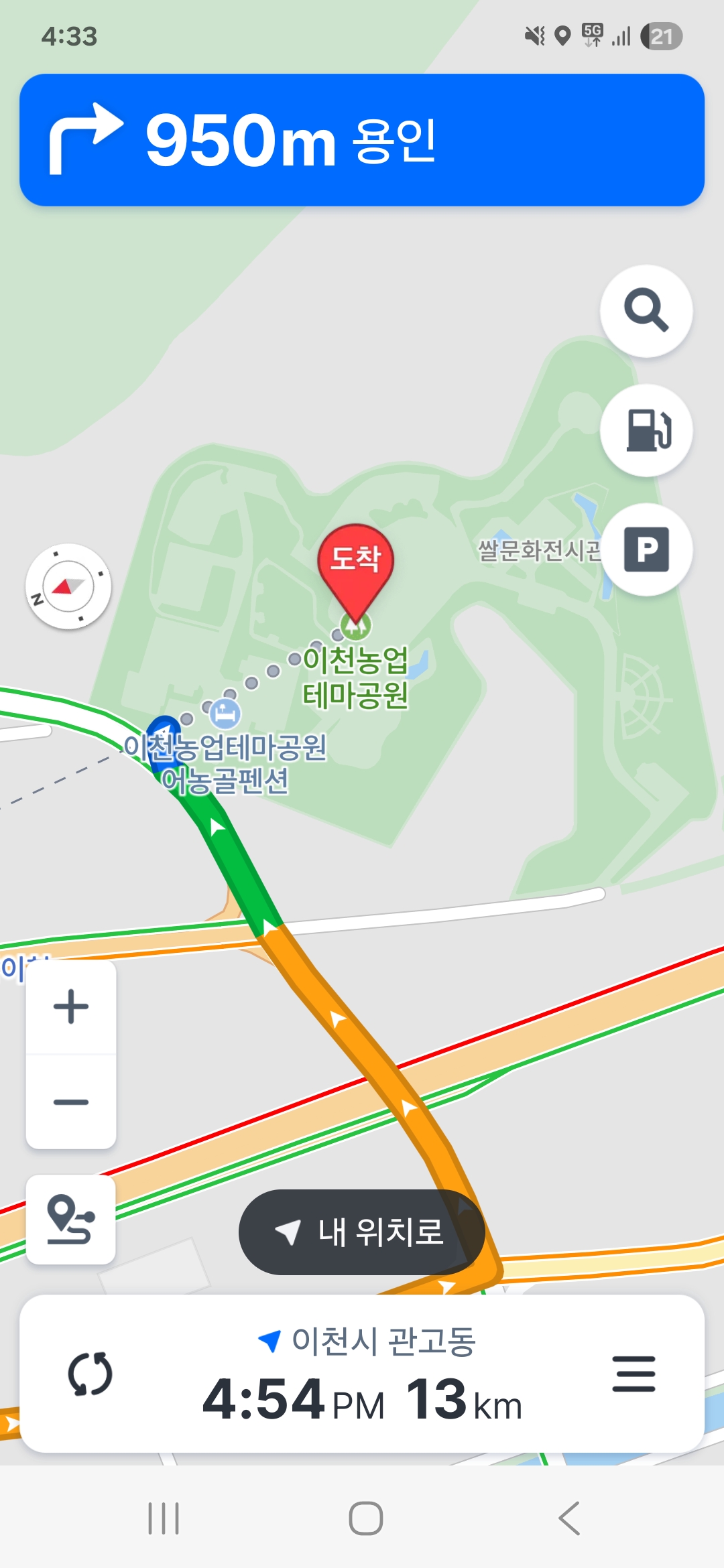Open recent apps from navigation bar
The width and height of the screenshot is (724, 1568).
[x=164, y=1518]
